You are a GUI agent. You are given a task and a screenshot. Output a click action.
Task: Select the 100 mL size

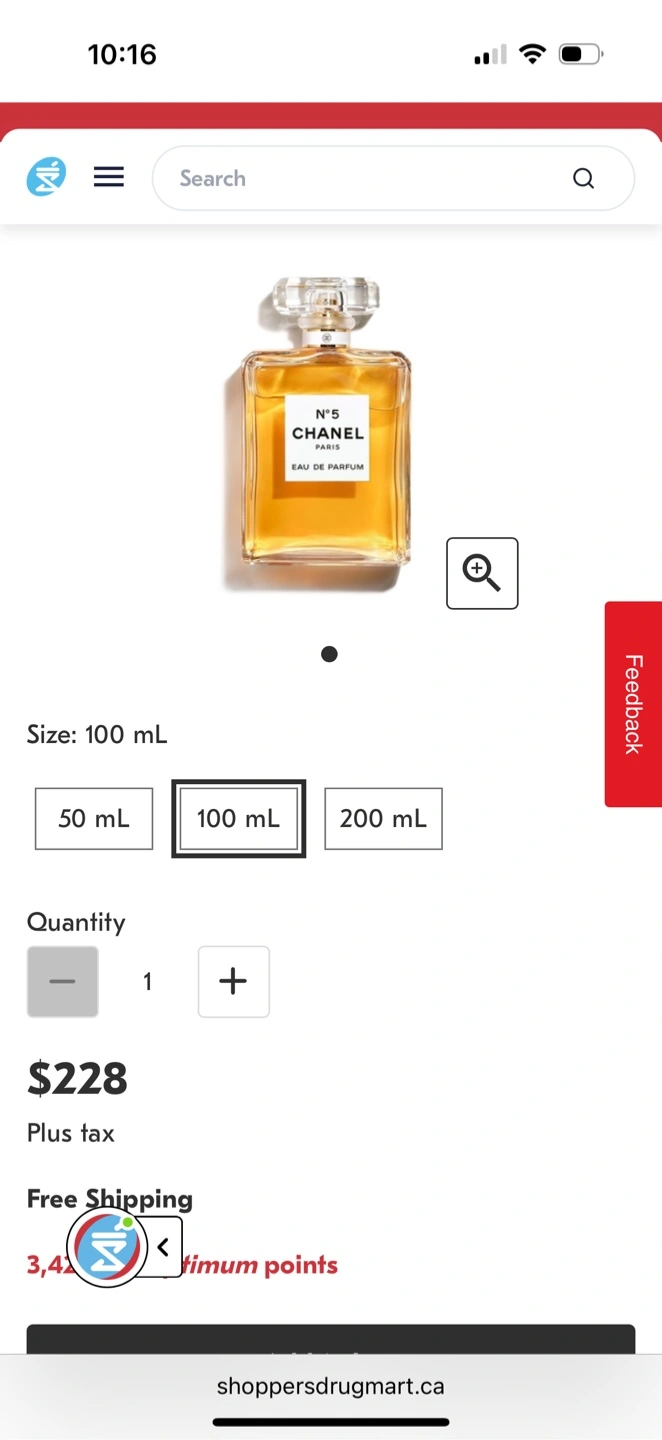238,819
